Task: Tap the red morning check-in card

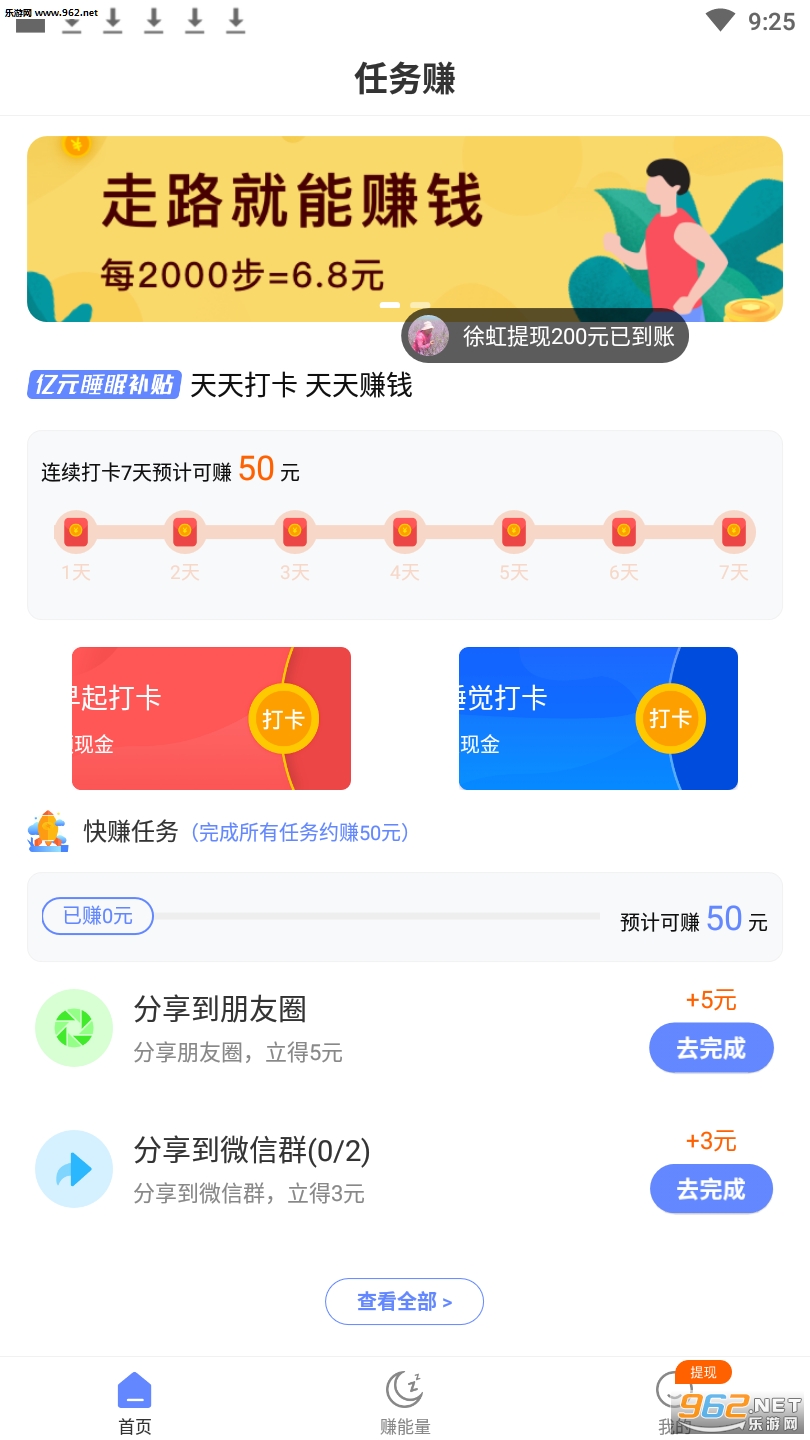Action: click(x=211, y=718)
